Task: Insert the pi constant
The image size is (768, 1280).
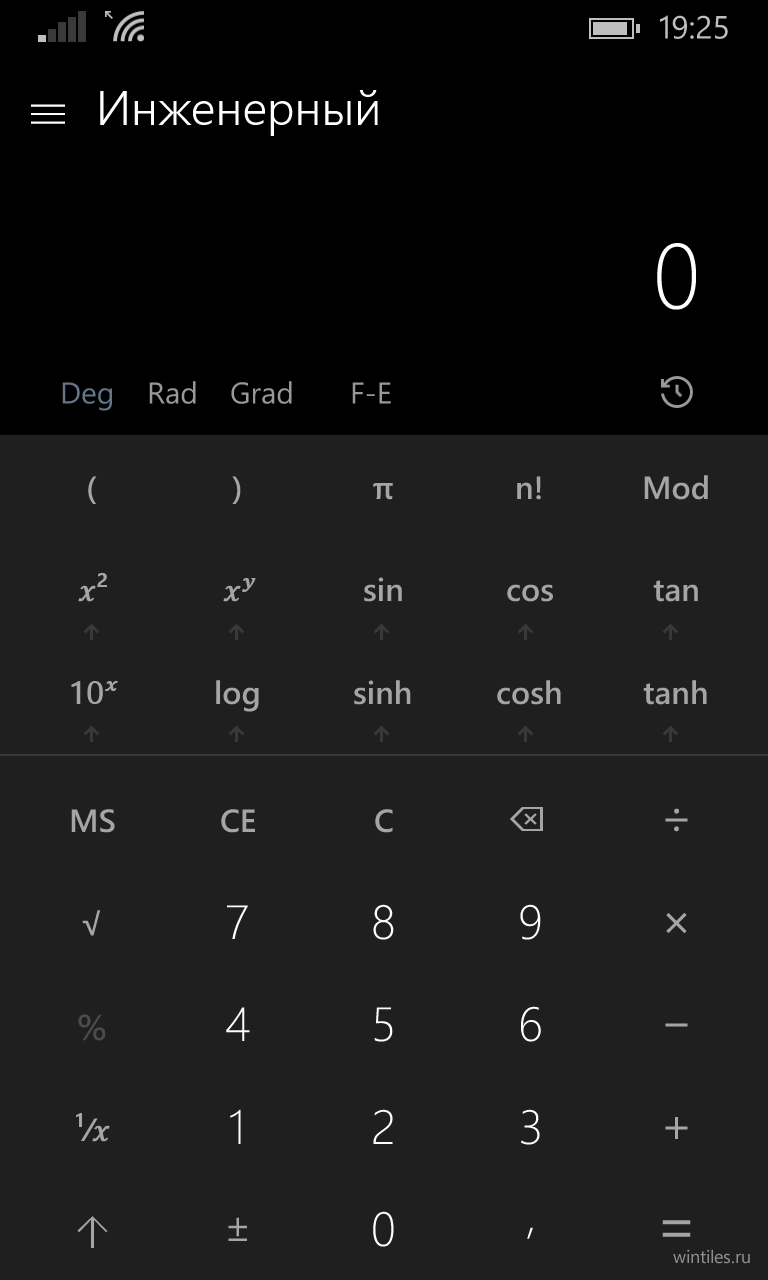Action: [x=383, y=488]
